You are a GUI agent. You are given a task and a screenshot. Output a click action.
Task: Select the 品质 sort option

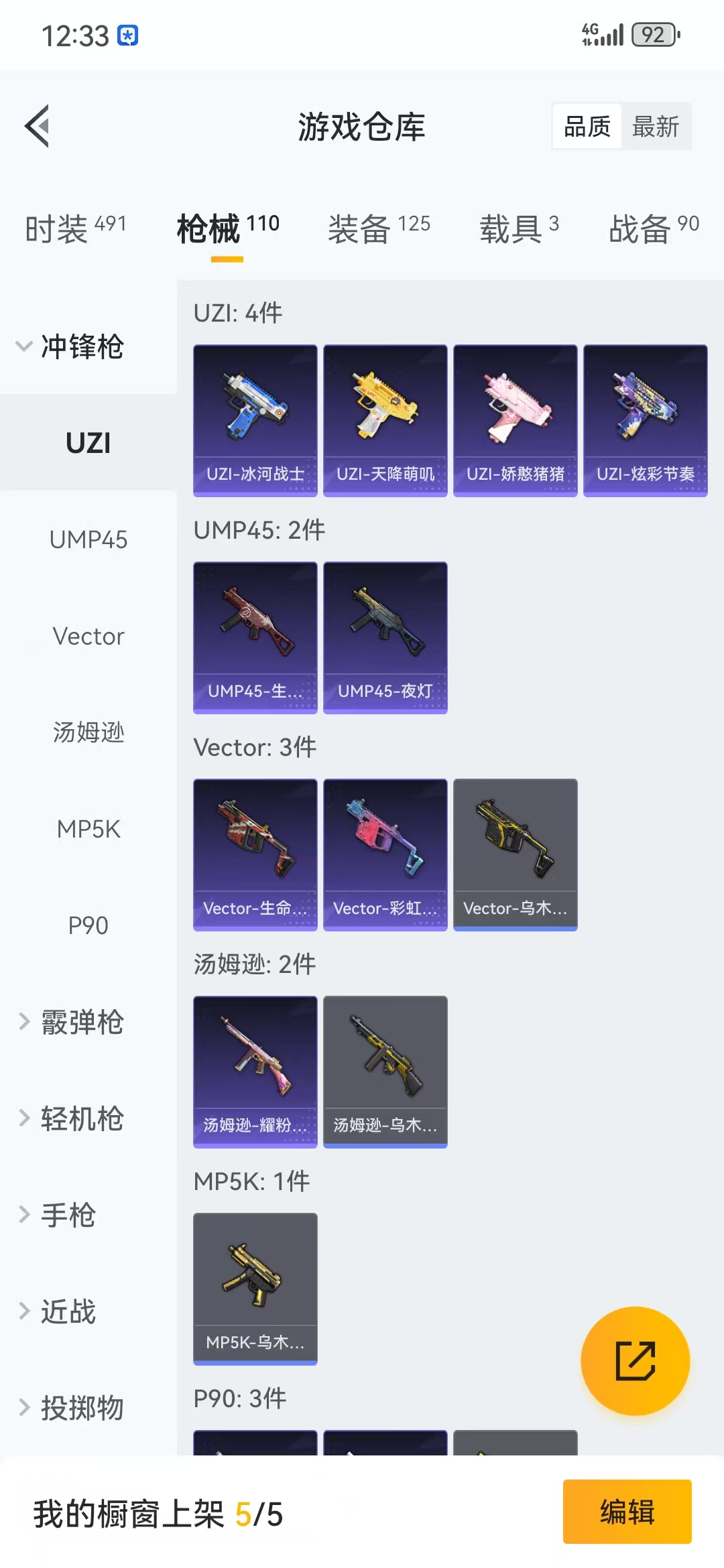(x=587, y=127)
